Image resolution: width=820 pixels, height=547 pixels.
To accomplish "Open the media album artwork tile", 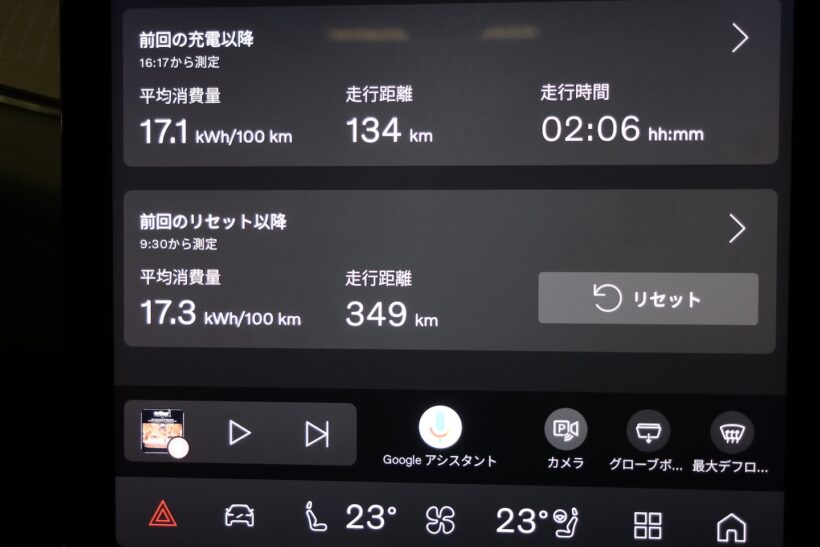I will point(163,431).
